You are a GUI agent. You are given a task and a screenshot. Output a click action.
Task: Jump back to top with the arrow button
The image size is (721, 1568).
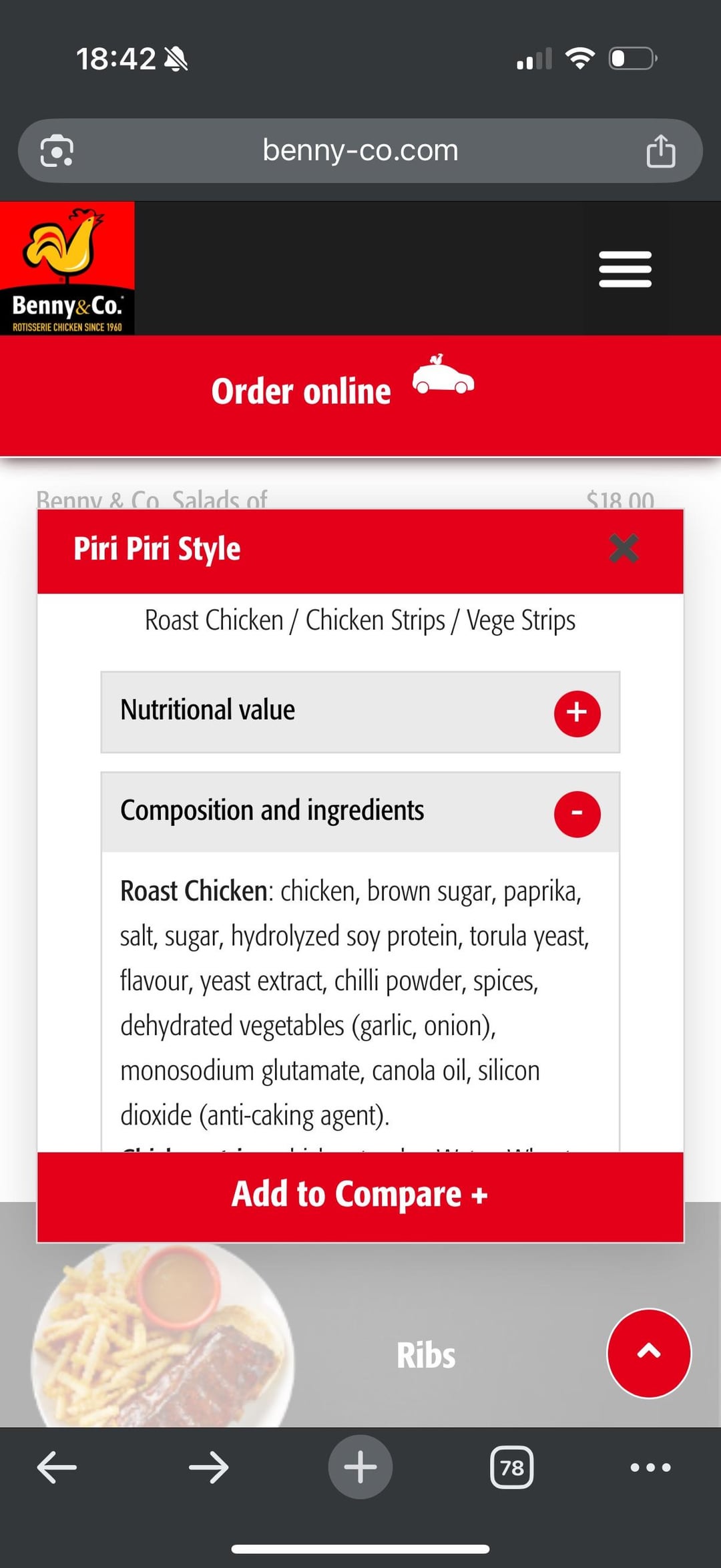click(x=649, y=1353)
